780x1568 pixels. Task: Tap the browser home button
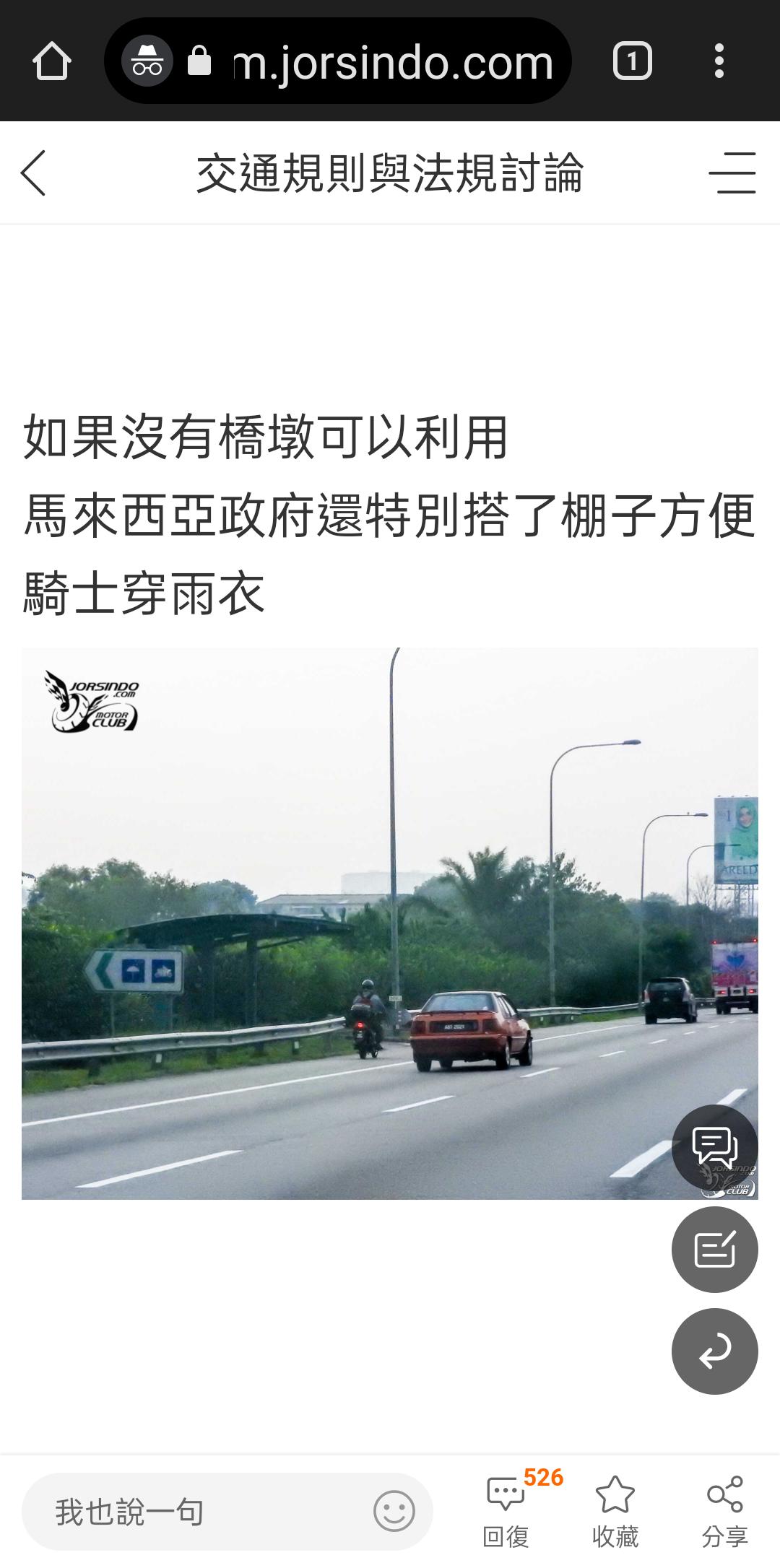click(51, 61)
